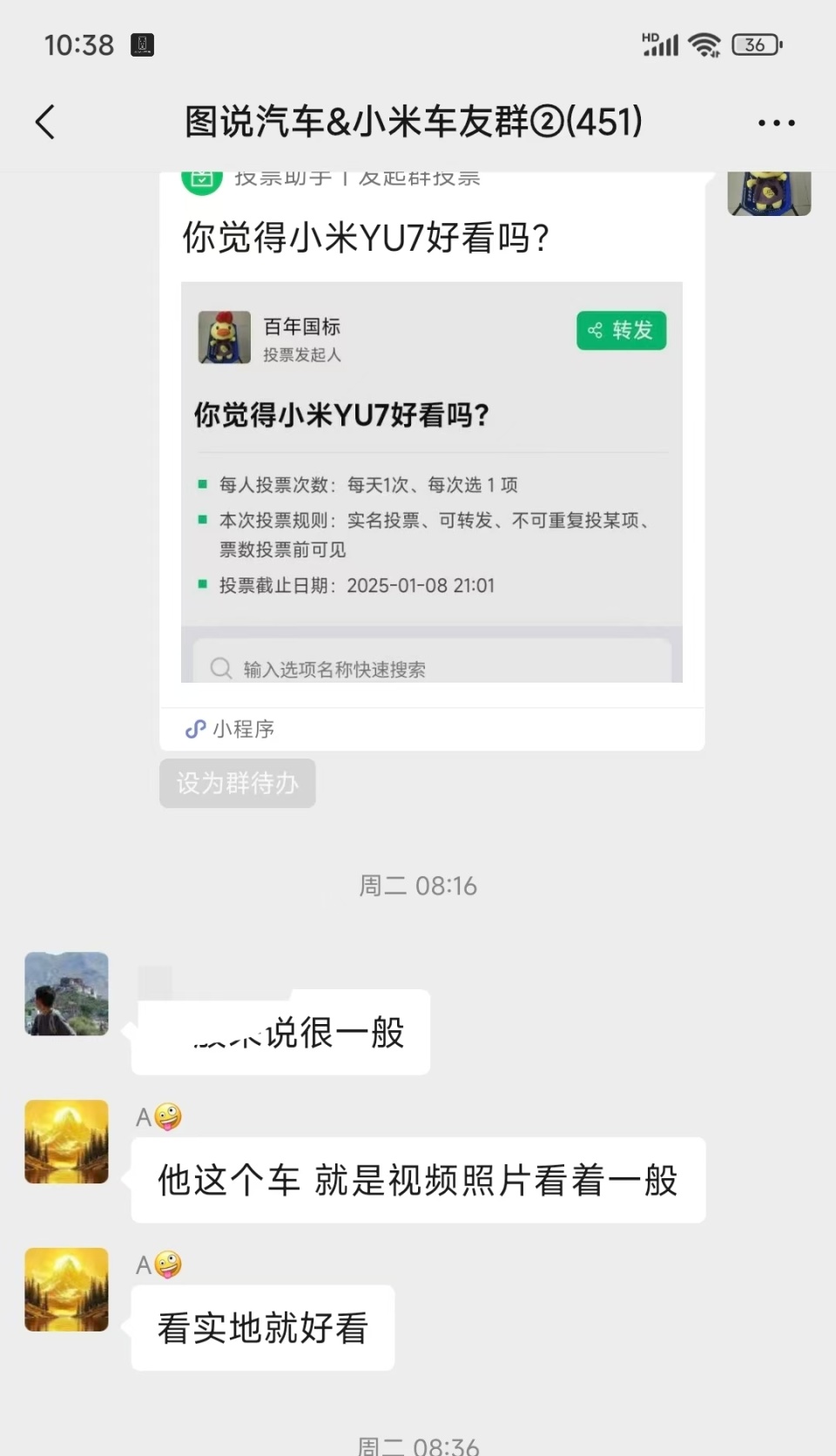The image size is (836, 1456).
Task: Tap the 设为群待办 group to-do button
Action: click(237, 783)
